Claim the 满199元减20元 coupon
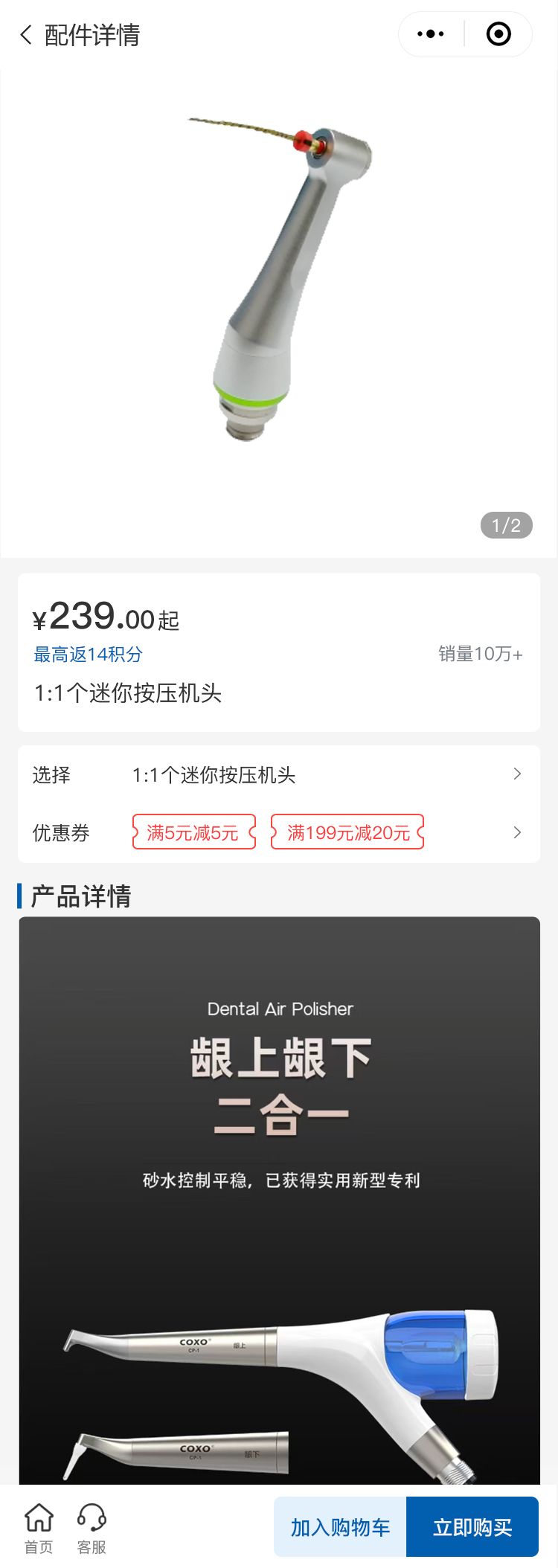Image resolution: width=558 pixels, height=1568 pixels. pos(347,832)
